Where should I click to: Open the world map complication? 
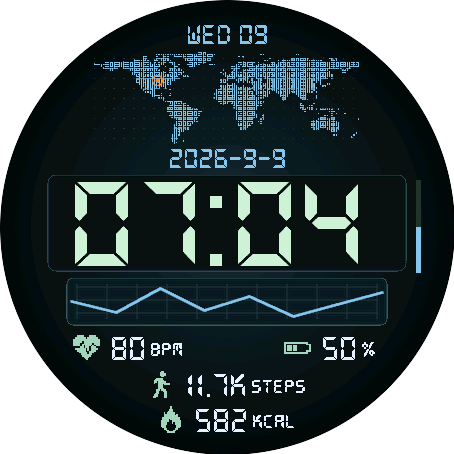click(227, 97)
